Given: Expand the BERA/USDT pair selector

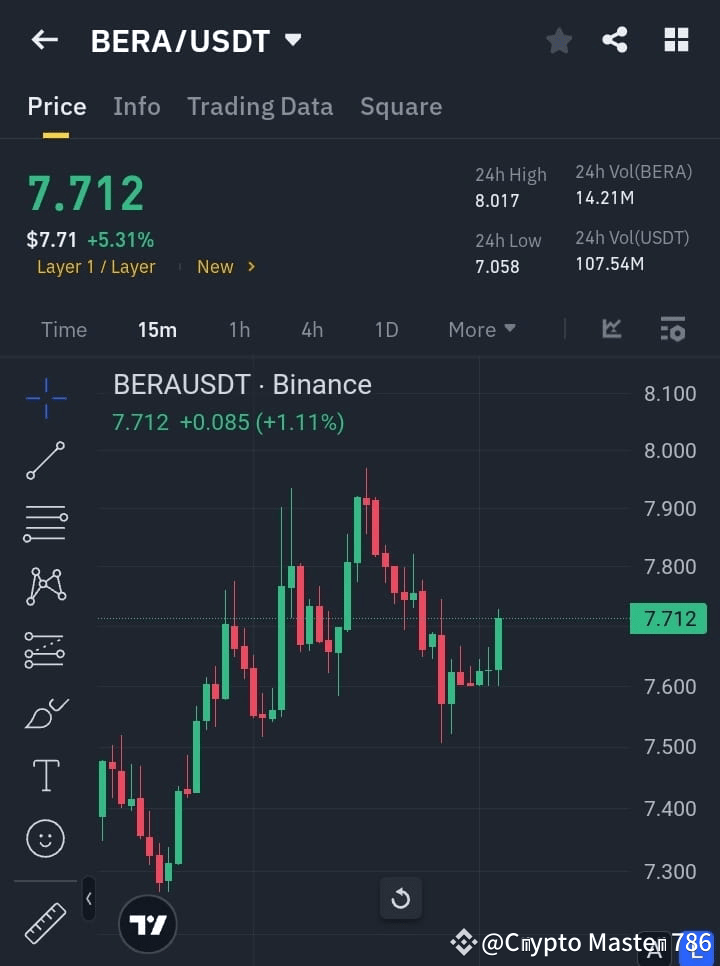Looking at the screenshot, I should click(x=291, y=40).
